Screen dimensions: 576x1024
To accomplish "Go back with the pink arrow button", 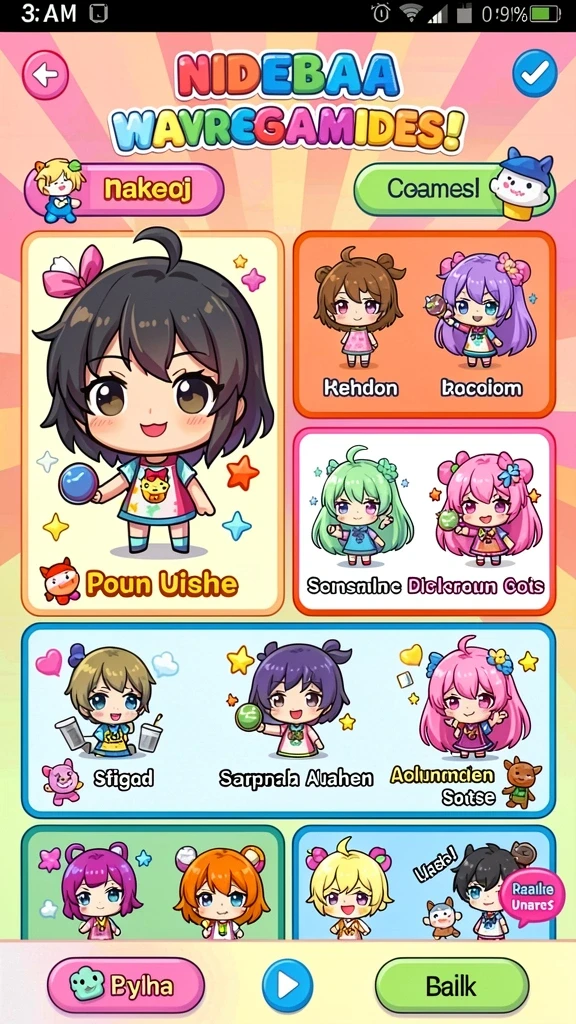I will click(45, 75).
